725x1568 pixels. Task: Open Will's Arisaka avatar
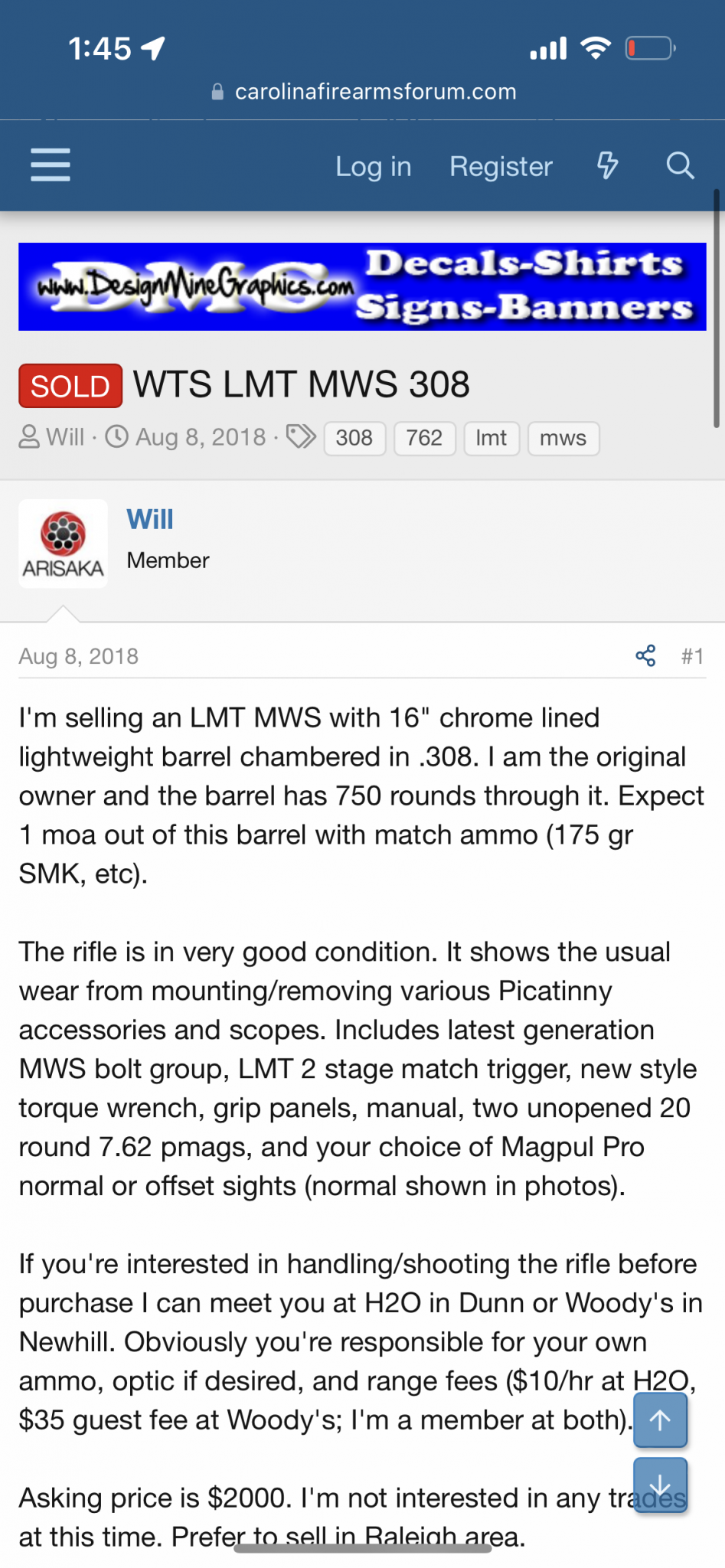click(x=63, y=544)
